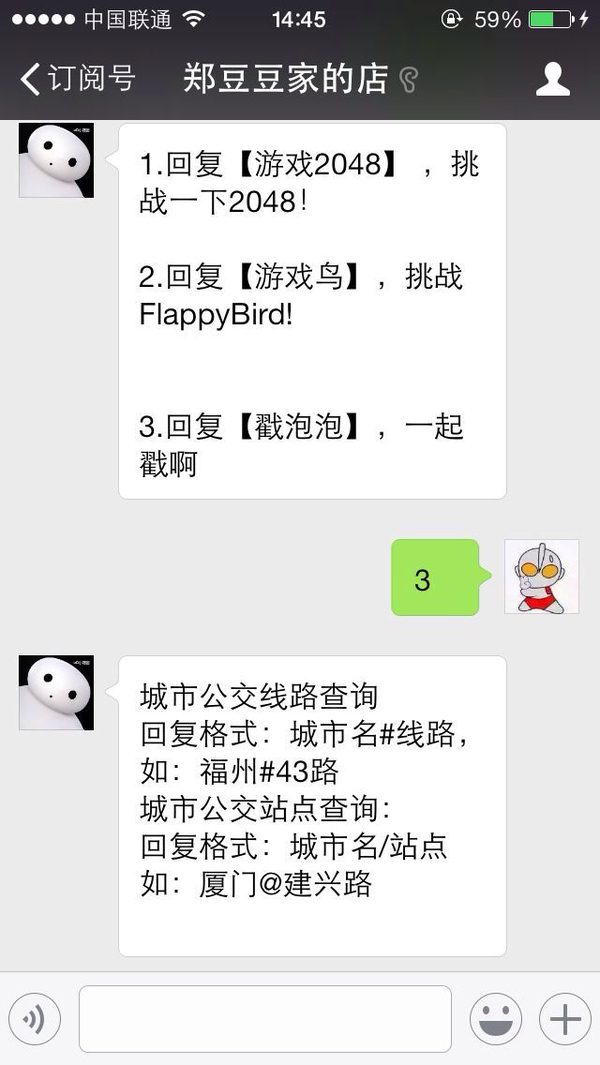The image size is (600, 1065).
Task: Open the account profile icon
Action: 553,79
